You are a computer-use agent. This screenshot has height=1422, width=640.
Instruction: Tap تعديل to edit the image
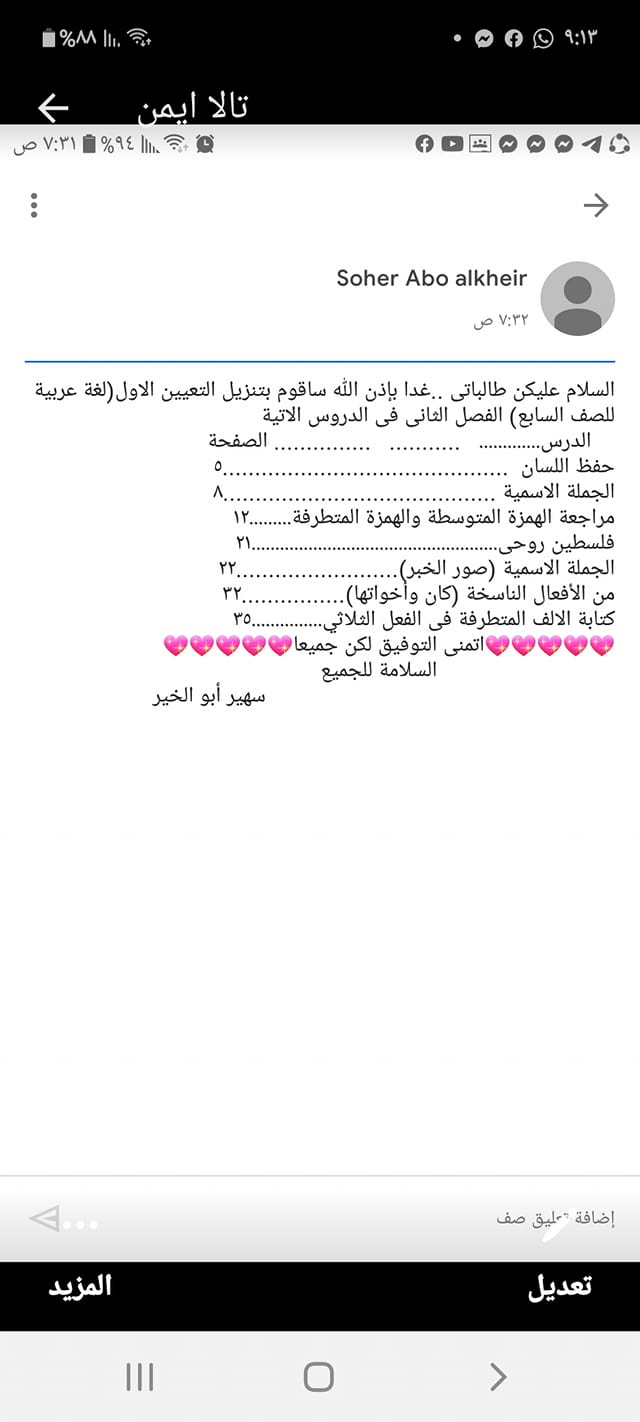pyautogui.click(x=560, y=1287)
